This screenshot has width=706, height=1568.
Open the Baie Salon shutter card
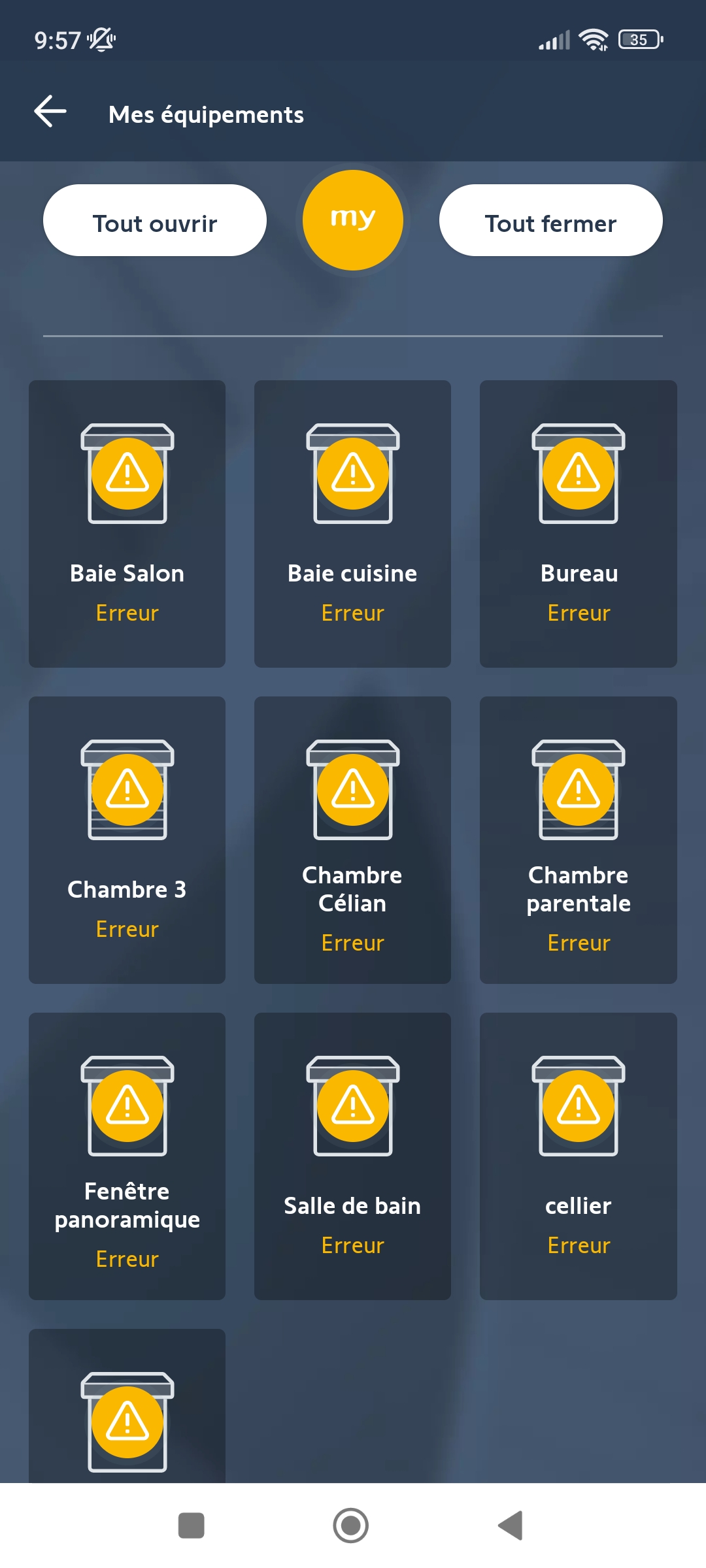(x=127, y=523)
